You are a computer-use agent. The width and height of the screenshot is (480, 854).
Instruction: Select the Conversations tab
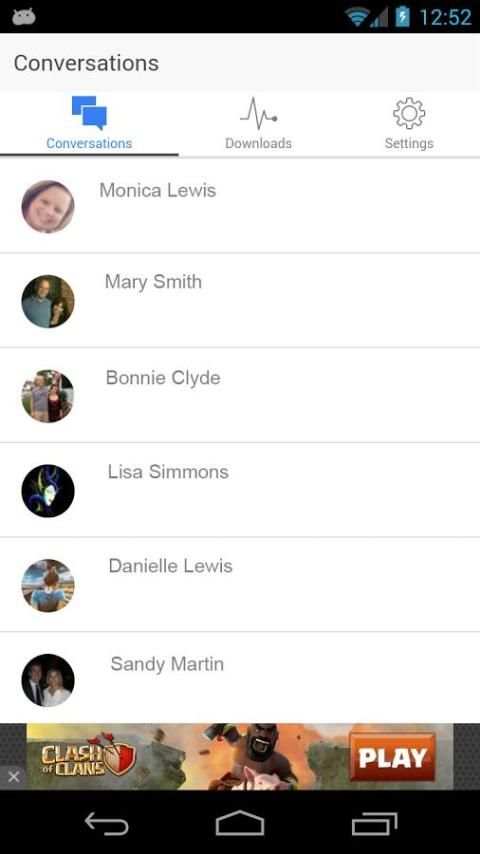(89, 124)
